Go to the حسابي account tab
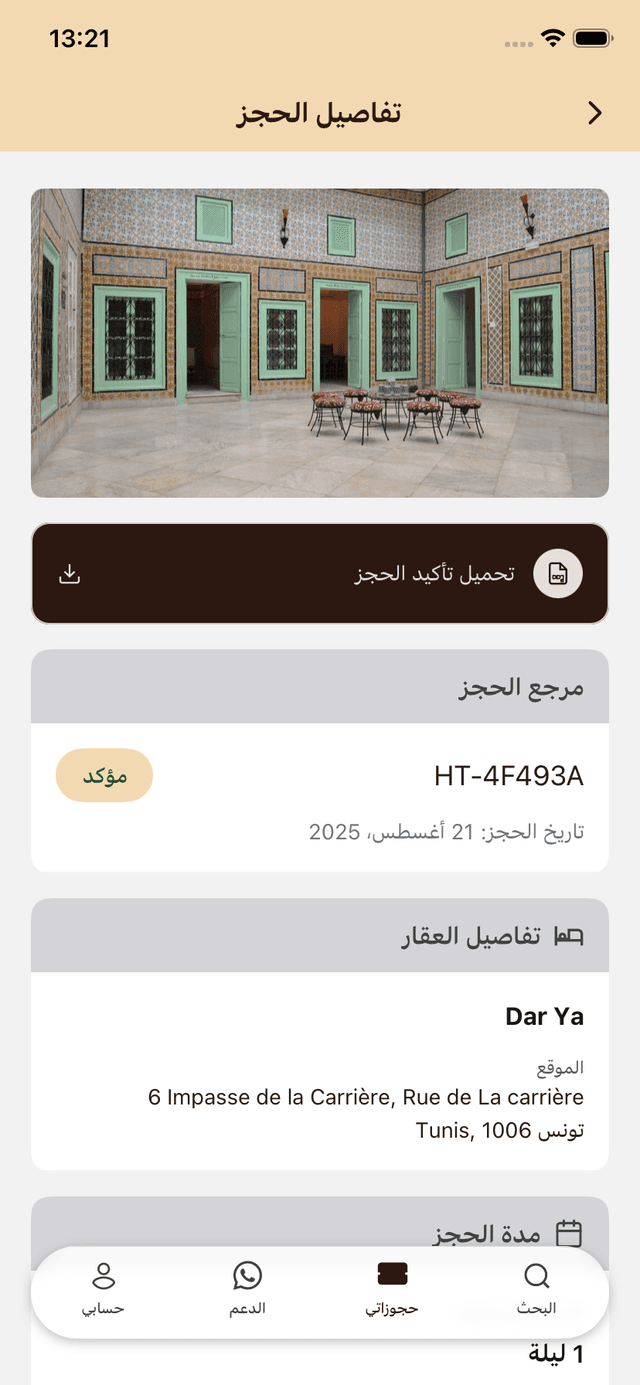Image resolution: width=640 pixels, height=1385 pixels. (x=103, y=1289)
